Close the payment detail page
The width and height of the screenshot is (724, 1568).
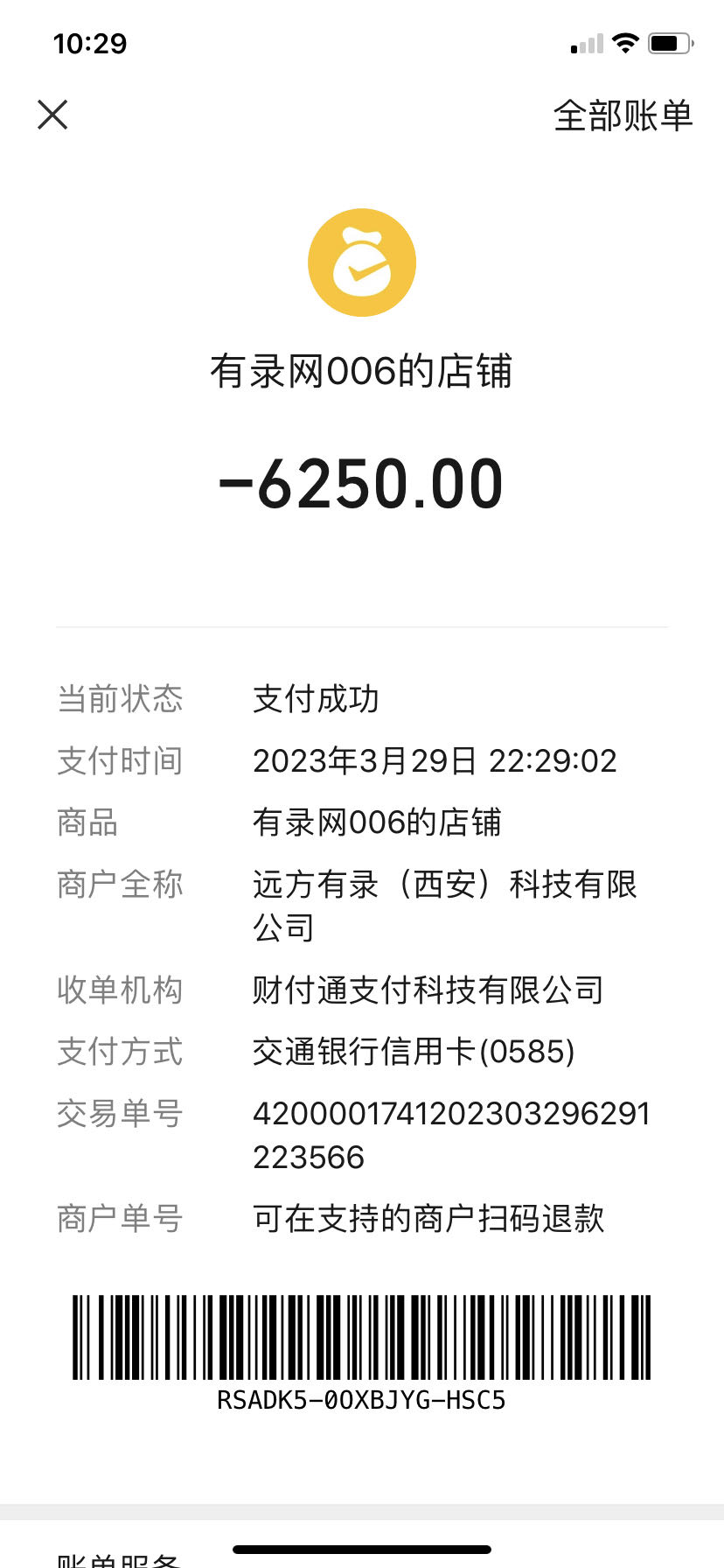[x=52, y=115]
